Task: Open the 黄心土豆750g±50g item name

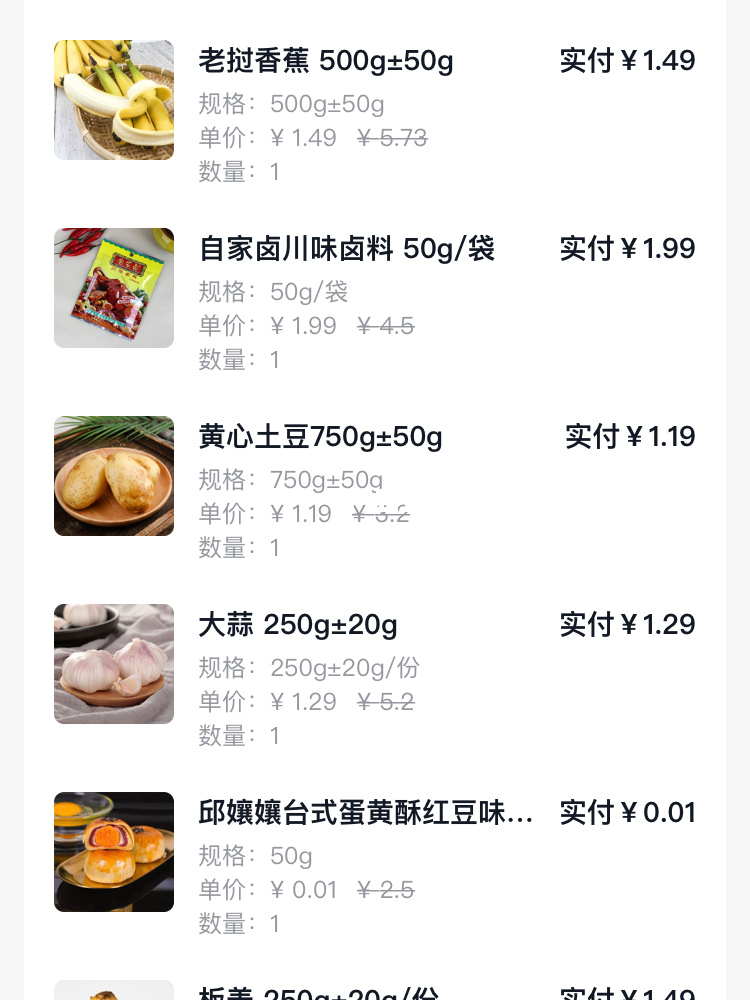Action: (320, 437)
